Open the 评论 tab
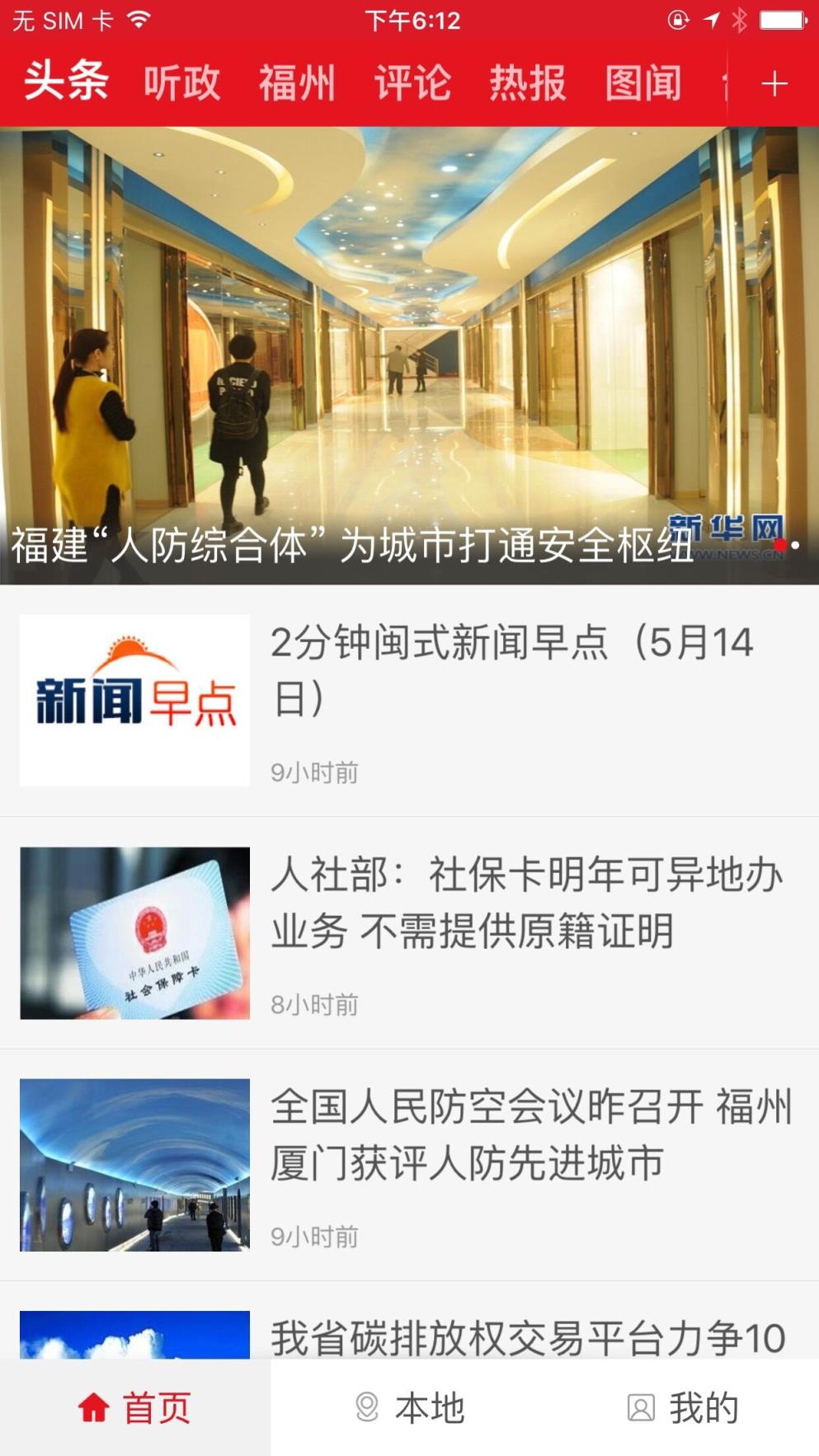819x1456 pixels. coord(412,82)
